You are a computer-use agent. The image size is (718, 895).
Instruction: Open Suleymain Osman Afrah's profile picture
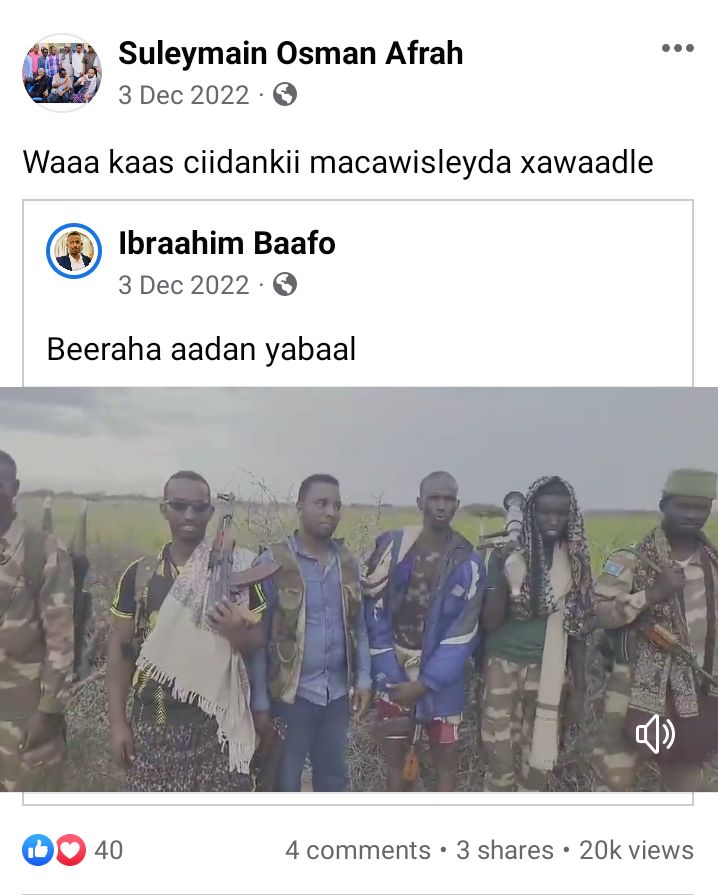pos(62,73)
